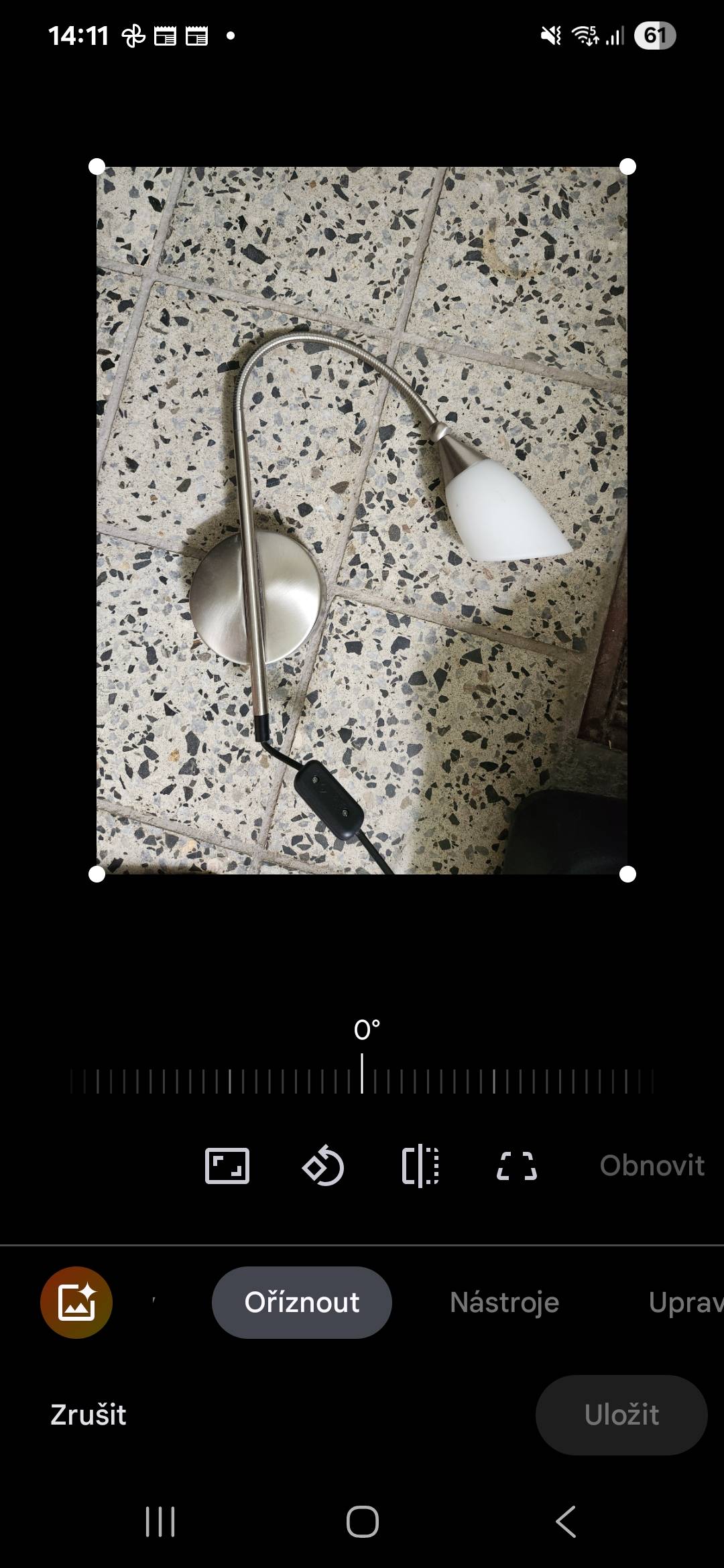724x1568 pixels.
Task: Save the photo with Uložit
Action: (x=621, y=1415)
